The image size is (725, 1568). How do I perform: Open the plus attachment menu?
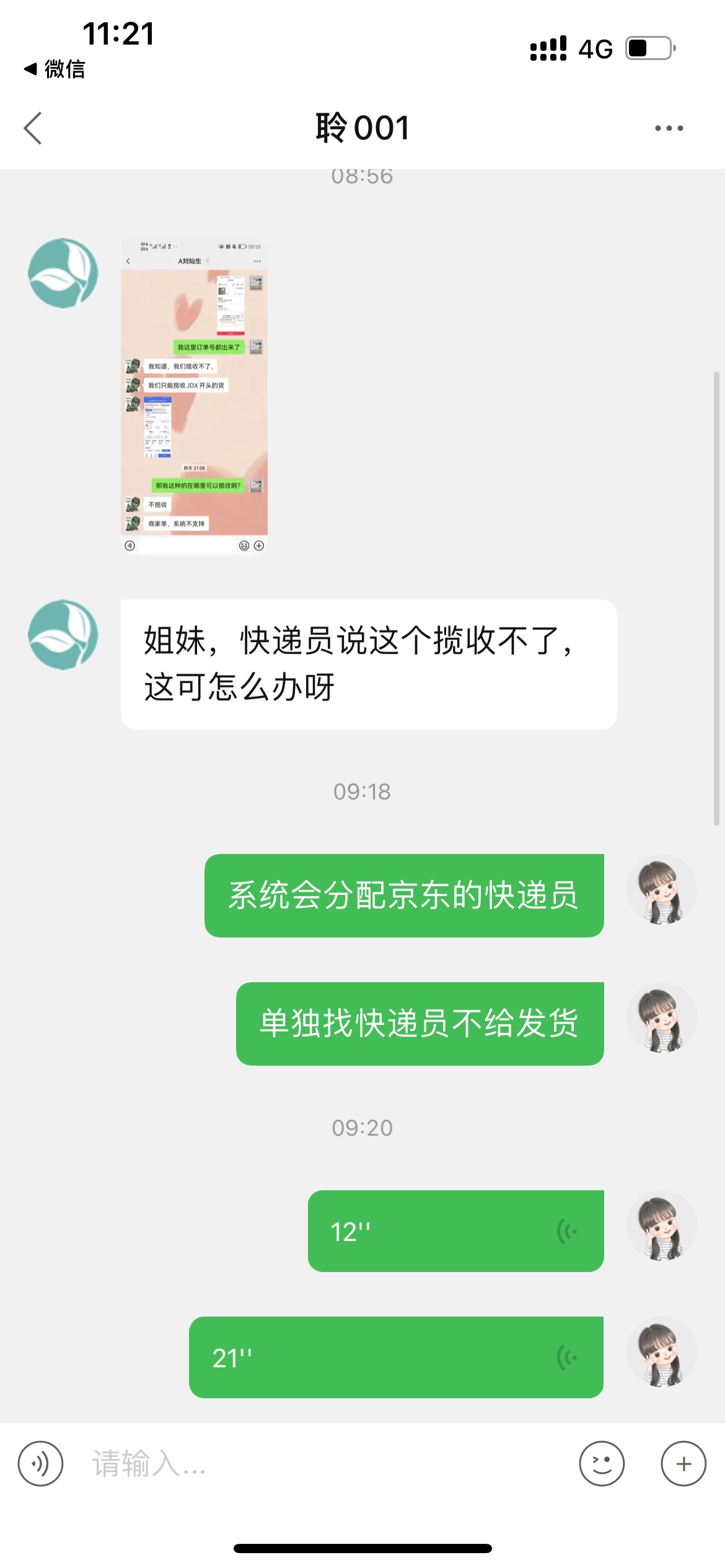(683, 1464)
